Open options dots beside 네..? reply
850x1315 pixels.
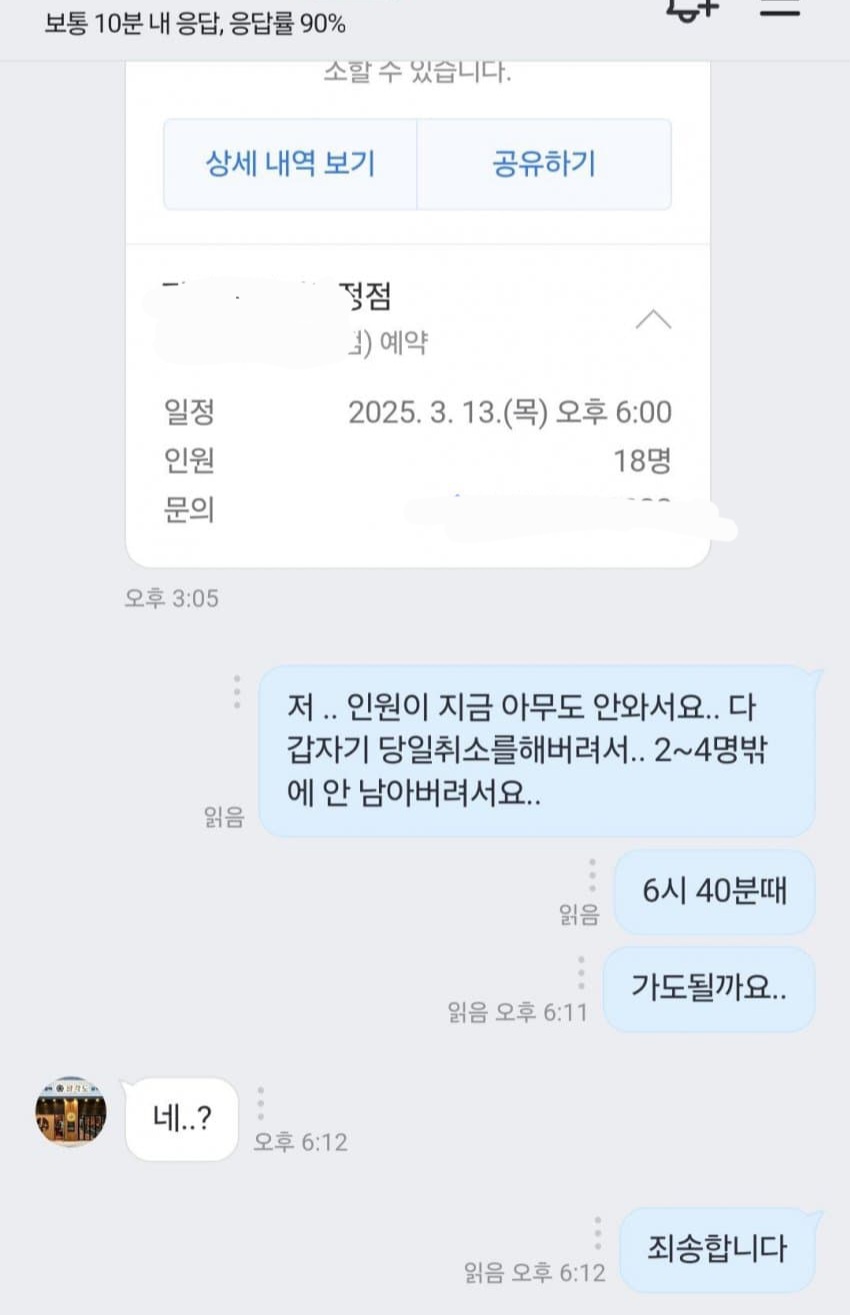260,1103
